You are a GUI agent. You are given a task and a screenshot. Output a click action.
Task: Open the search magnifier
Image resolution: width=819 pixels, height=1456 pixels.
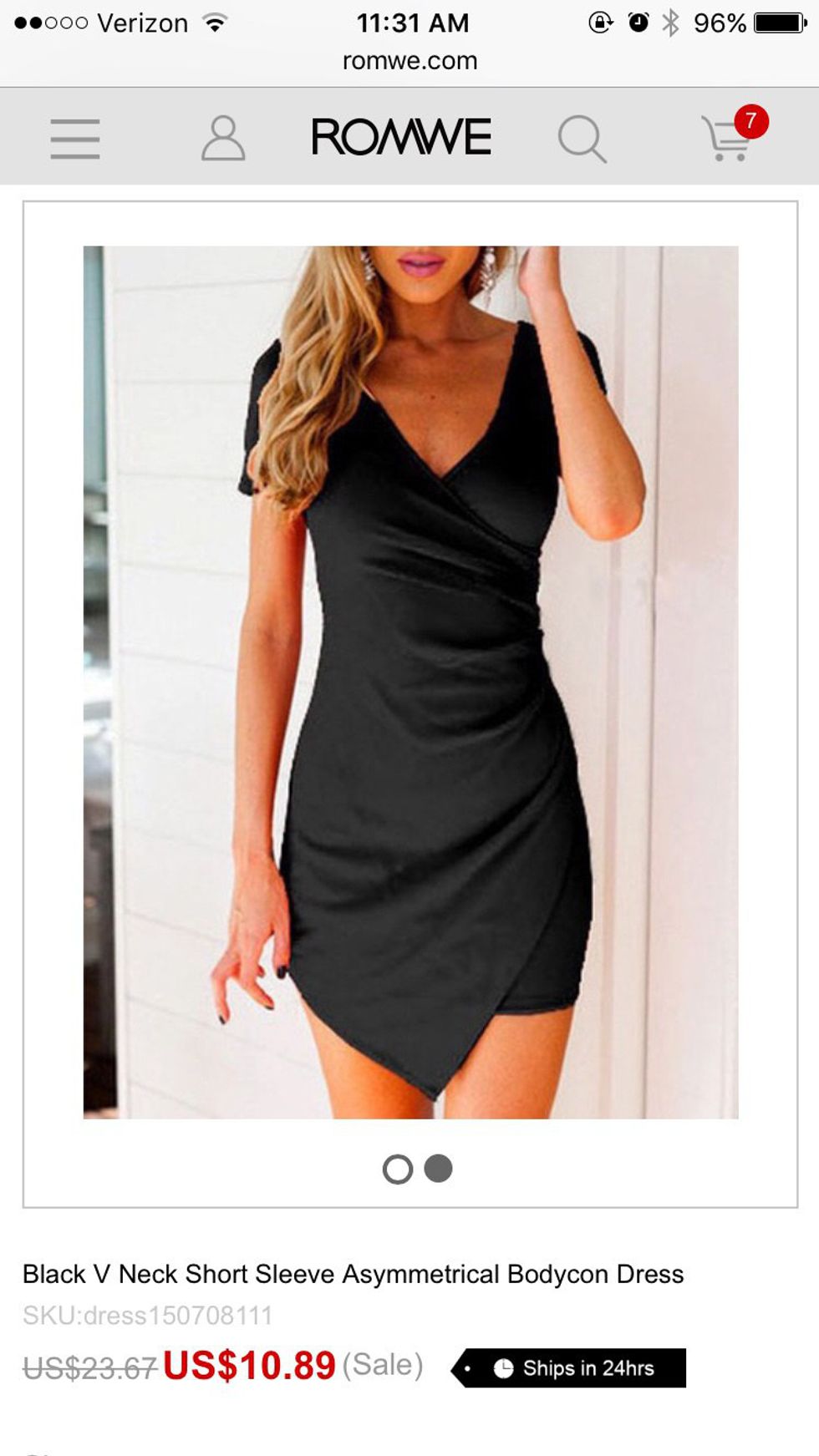582,139
